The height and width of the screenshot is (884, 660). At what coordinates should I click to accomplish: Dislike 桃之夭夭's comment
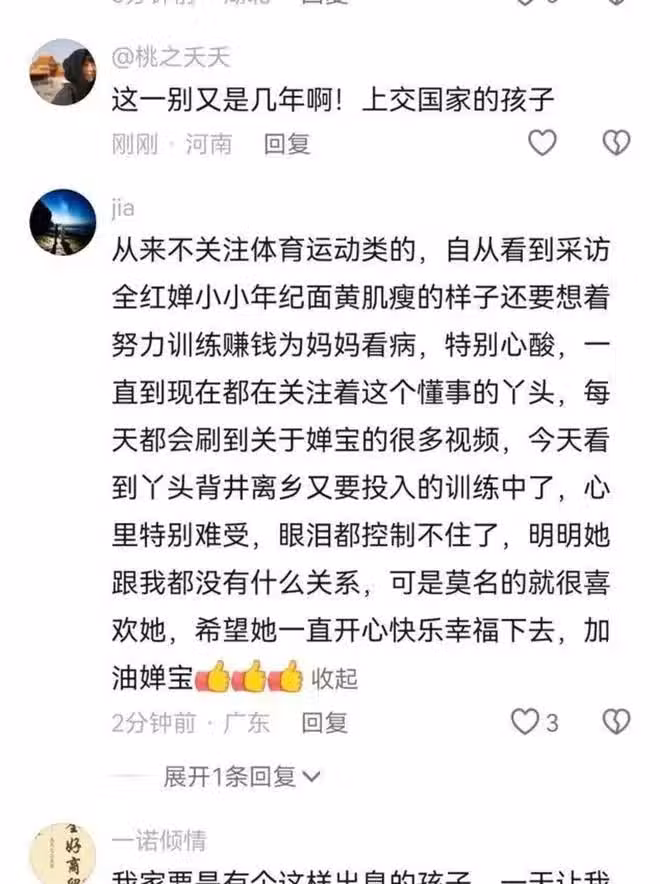(x=616, y=143)
